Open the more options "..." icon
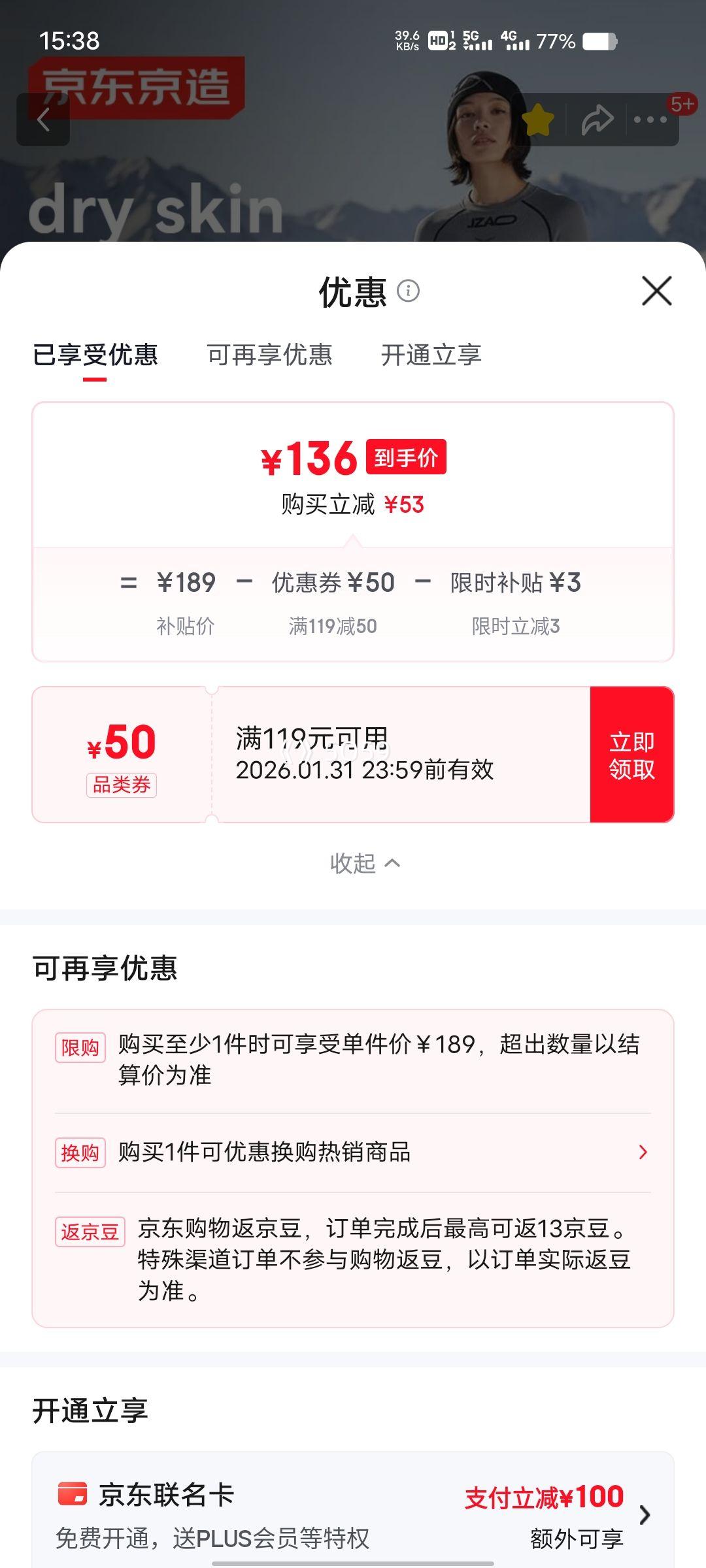The height and width of the screenshot is (1568, 706). [x=649, y=120]
